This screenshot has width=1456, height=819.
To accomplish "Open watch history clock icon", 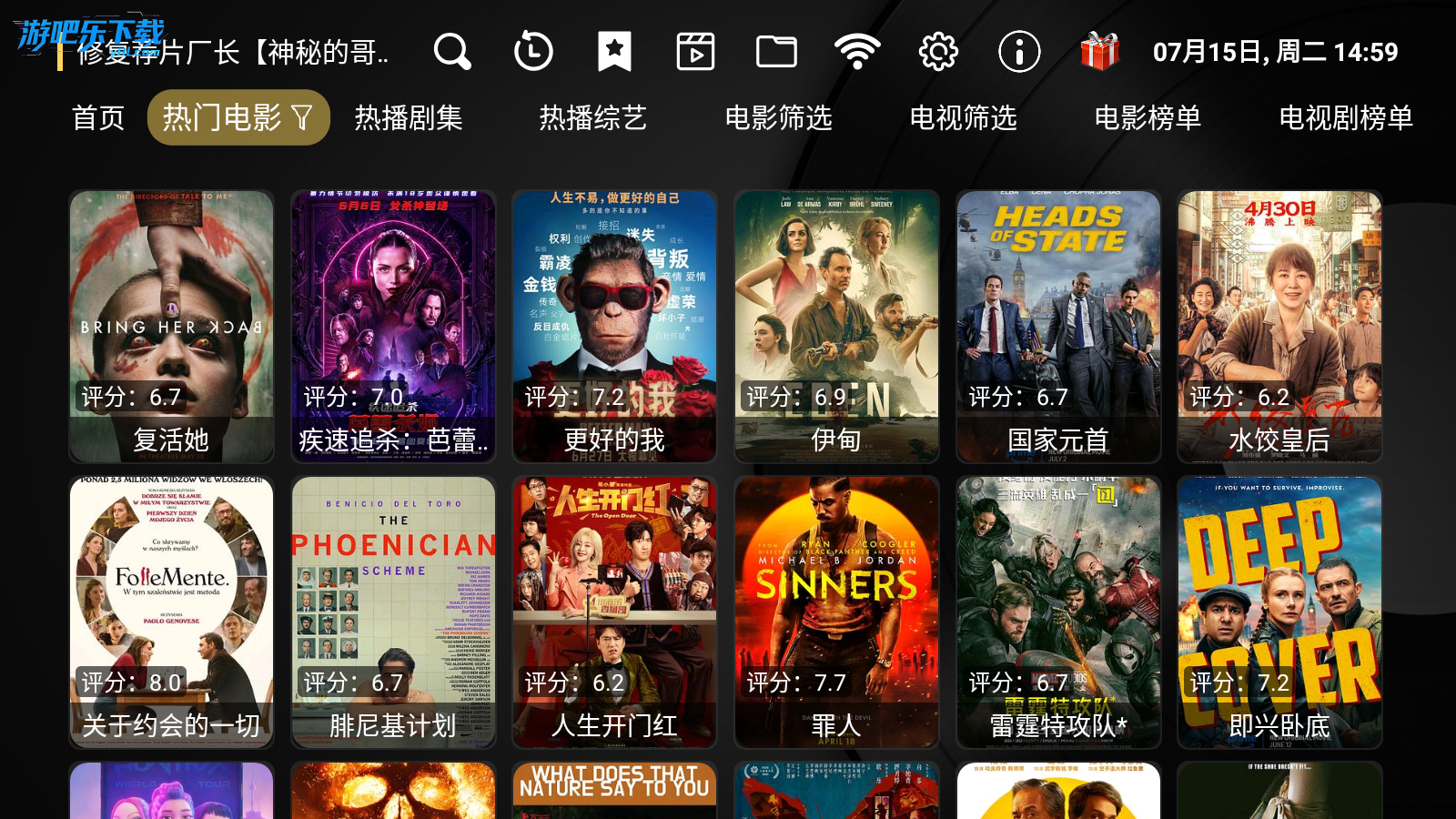I will pyautogui.click(x=533, y=52).
